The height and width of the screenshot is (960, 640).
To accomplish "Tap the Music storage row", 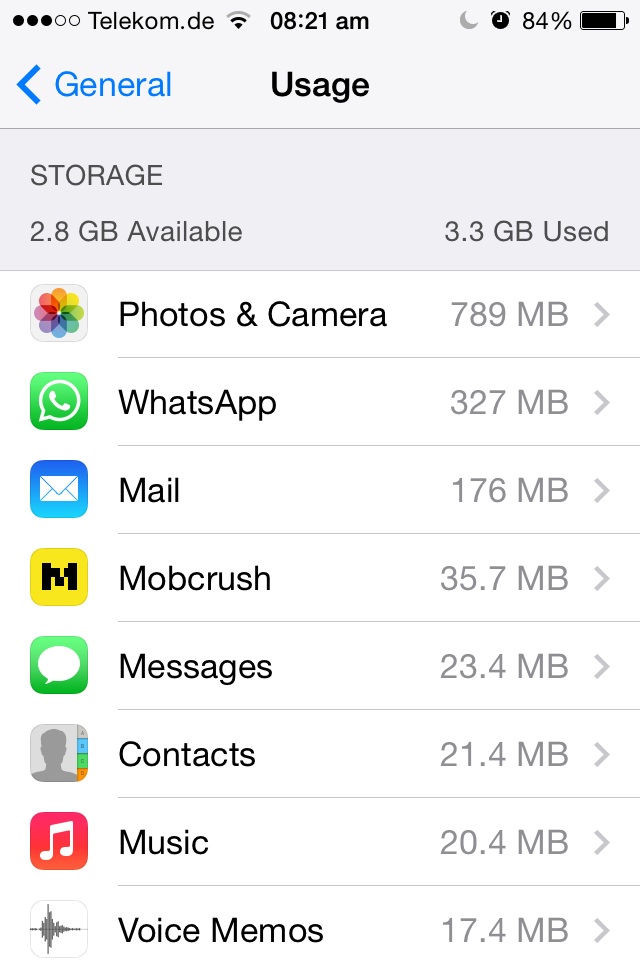I will click(x=320, y=843).
